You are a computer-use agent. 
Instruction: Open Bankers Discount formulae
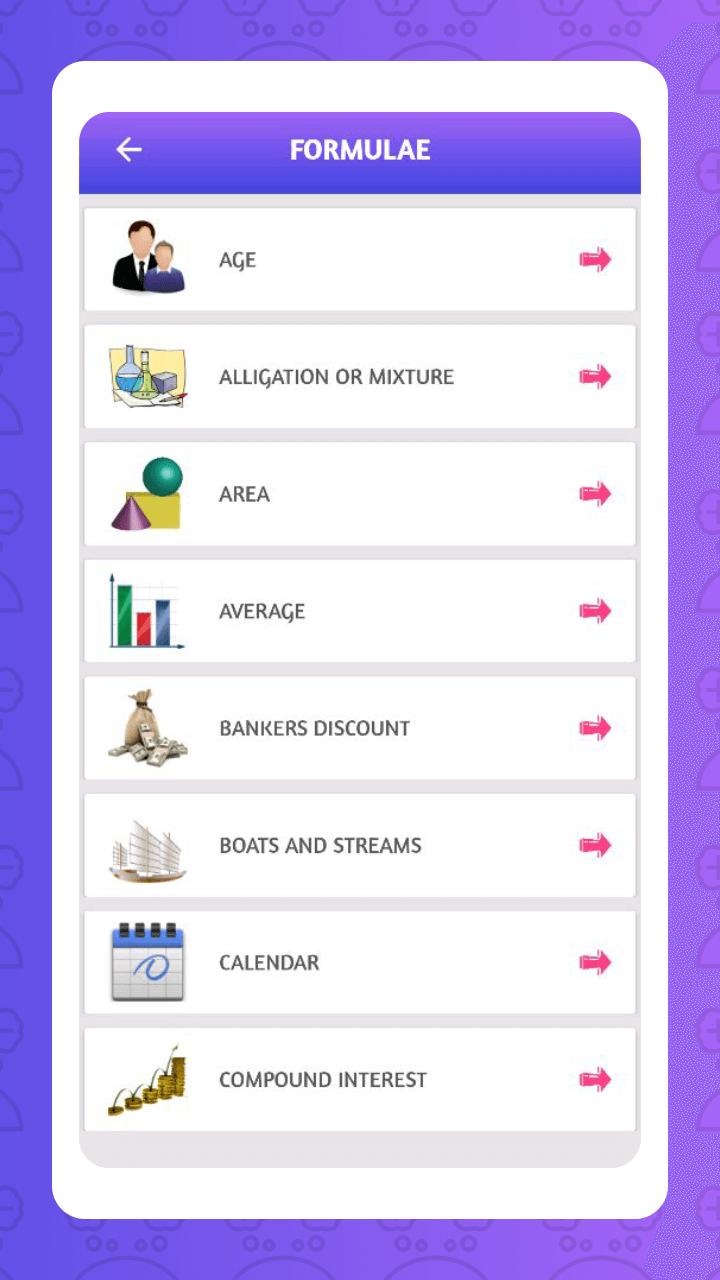click(x=359, y=728)
